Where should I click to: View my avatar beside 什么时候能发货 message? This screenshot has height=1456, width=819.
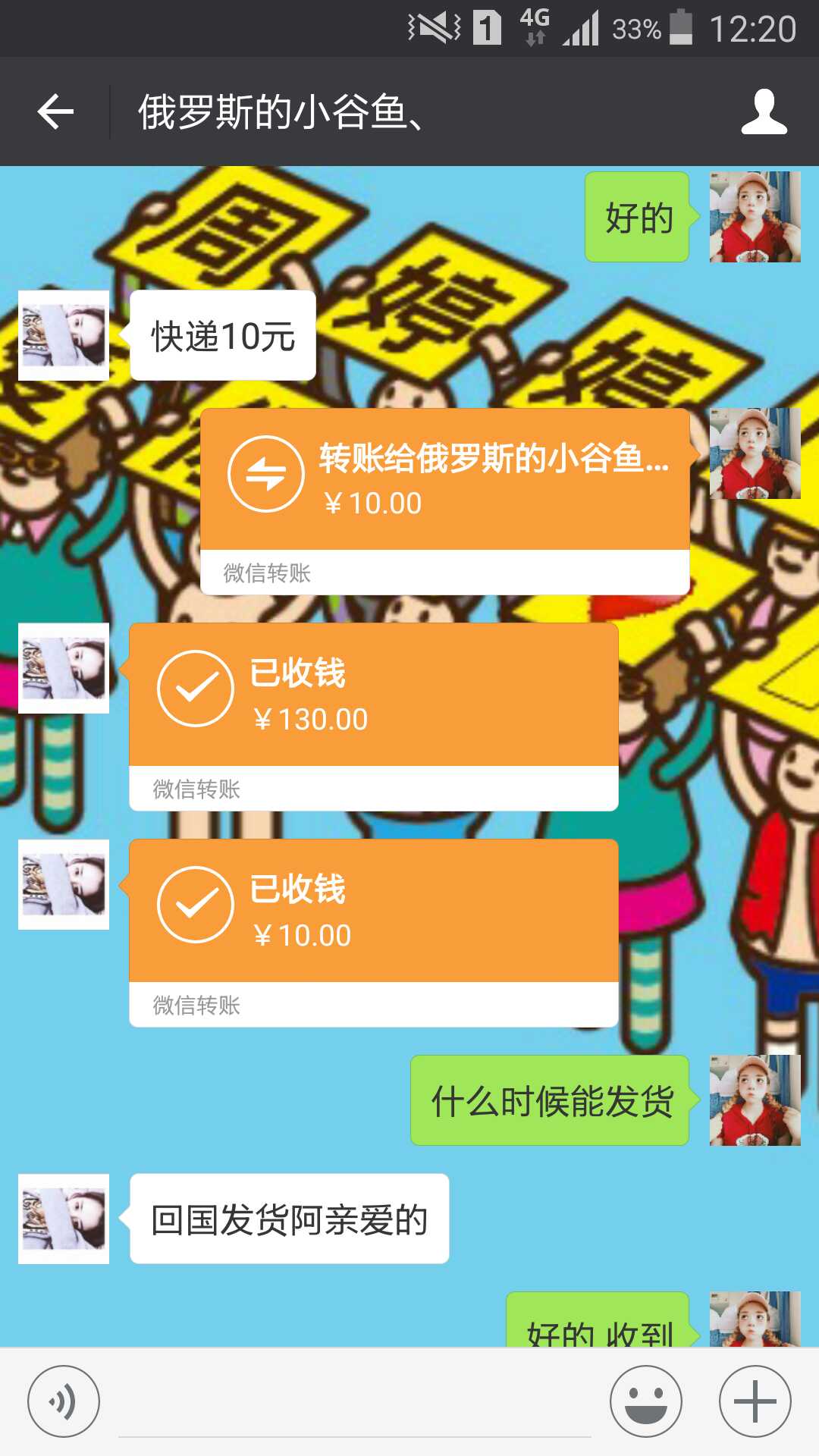coord(755,1100)
